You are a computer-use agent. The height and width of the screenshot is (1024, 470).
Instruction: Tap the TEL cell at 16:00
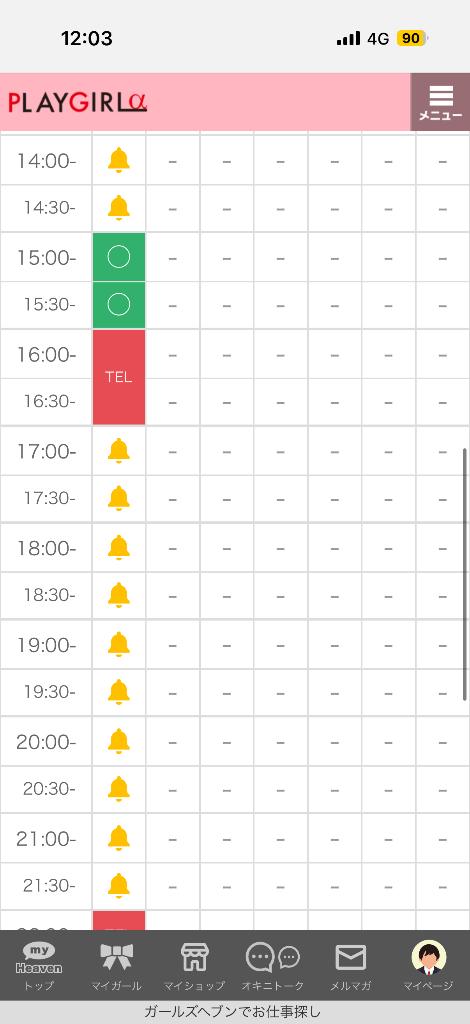(119, 377)
